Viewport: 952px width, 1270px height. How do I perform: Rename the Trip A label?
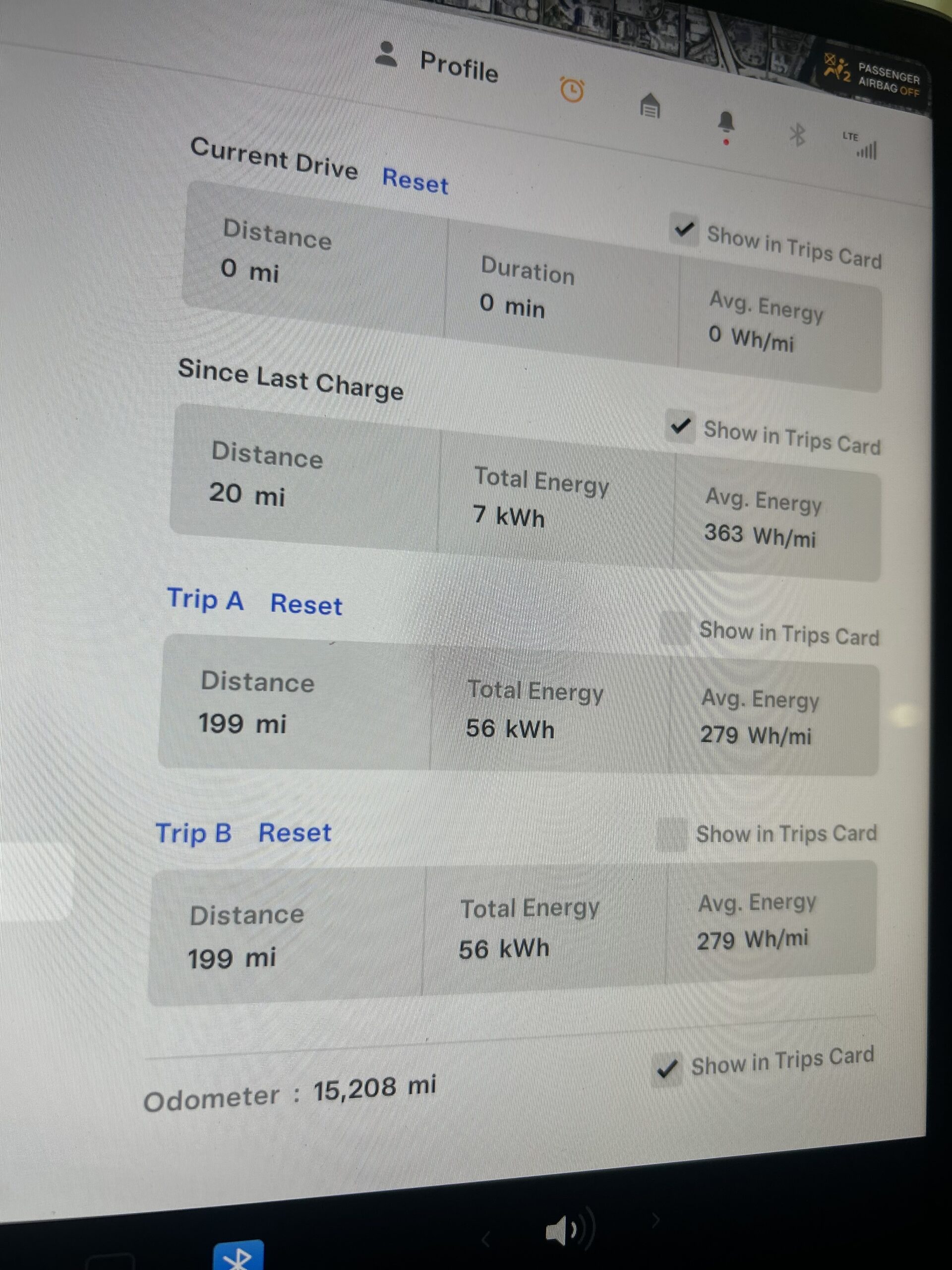coord(205,599)
